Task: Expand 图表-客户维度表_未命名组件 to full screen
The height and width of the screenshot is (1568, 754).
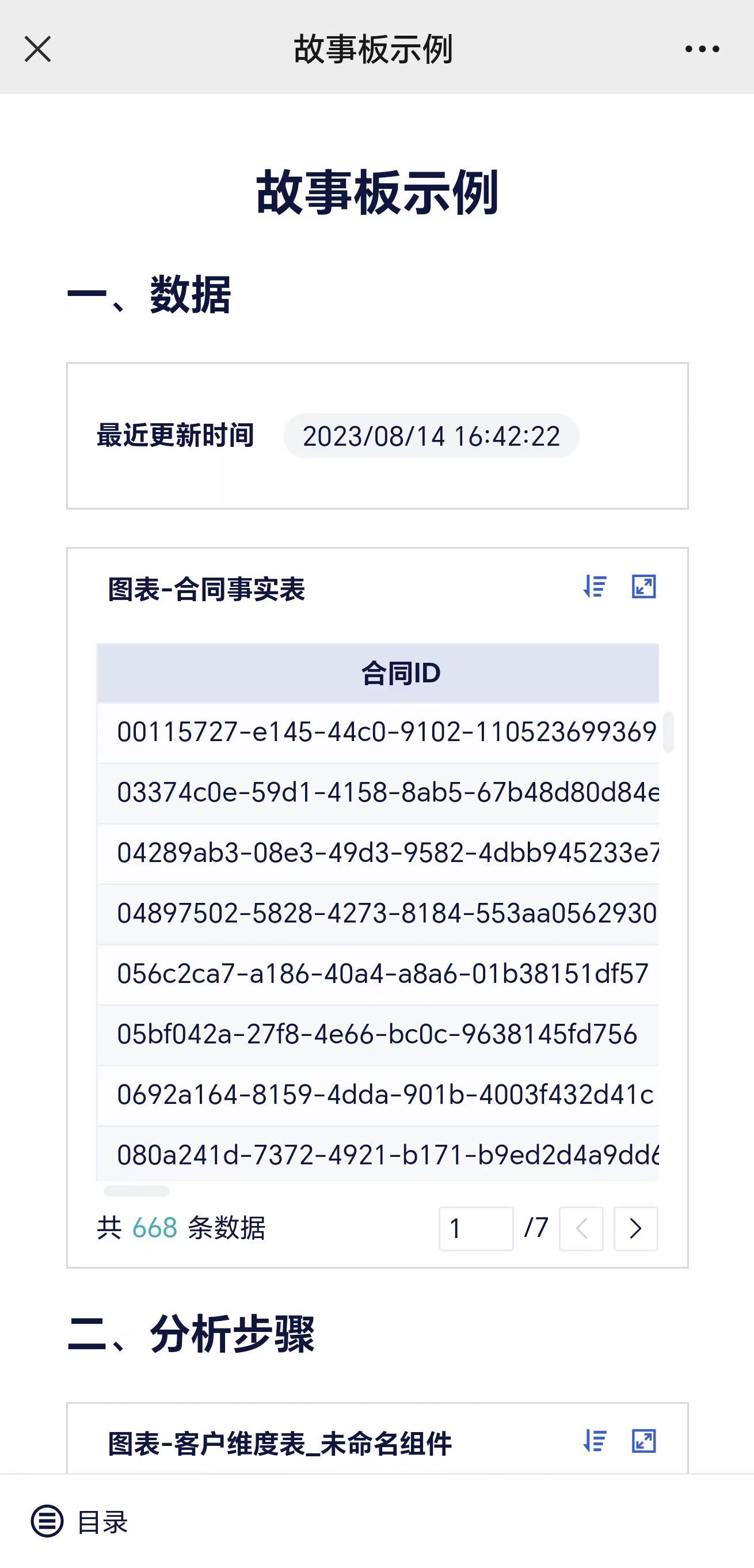Action: [x=643, y=1441]
